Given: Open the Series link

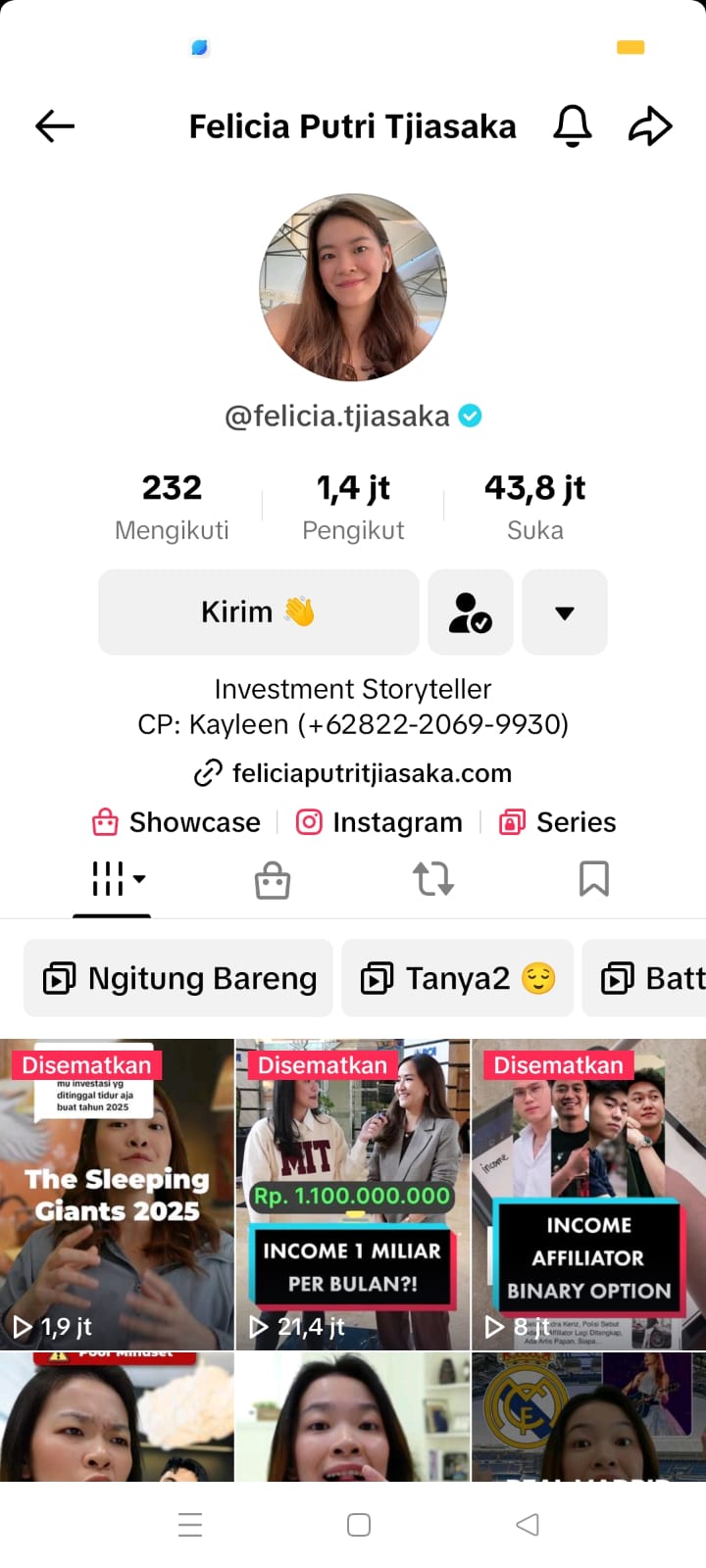Looking at the screenshot, I should tap(558, 822).
